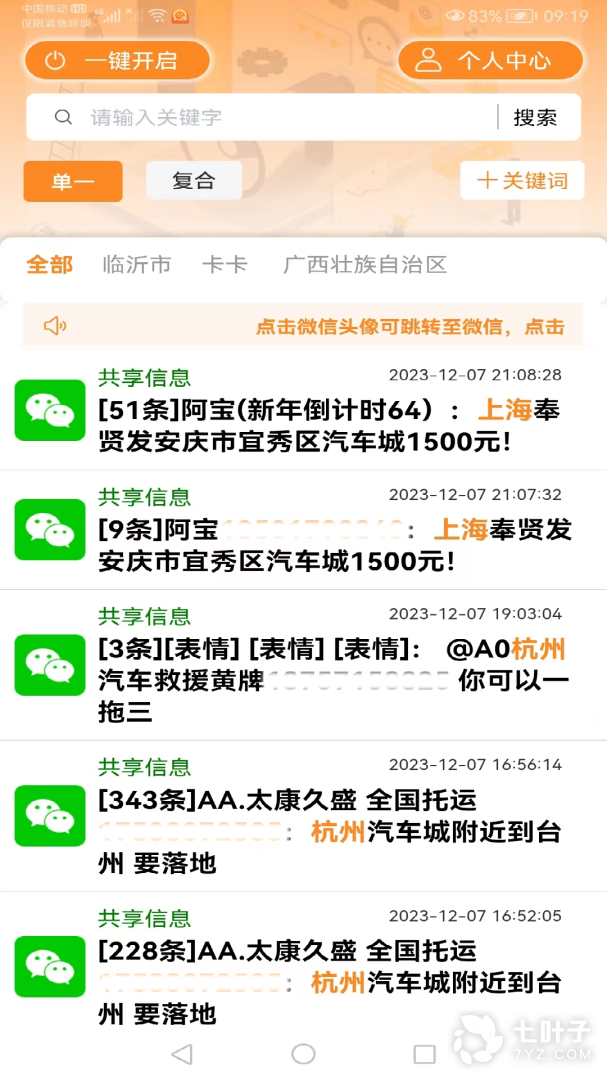Tap WeChat avatar of the [9条] 阿宝 message

[50, 529]
